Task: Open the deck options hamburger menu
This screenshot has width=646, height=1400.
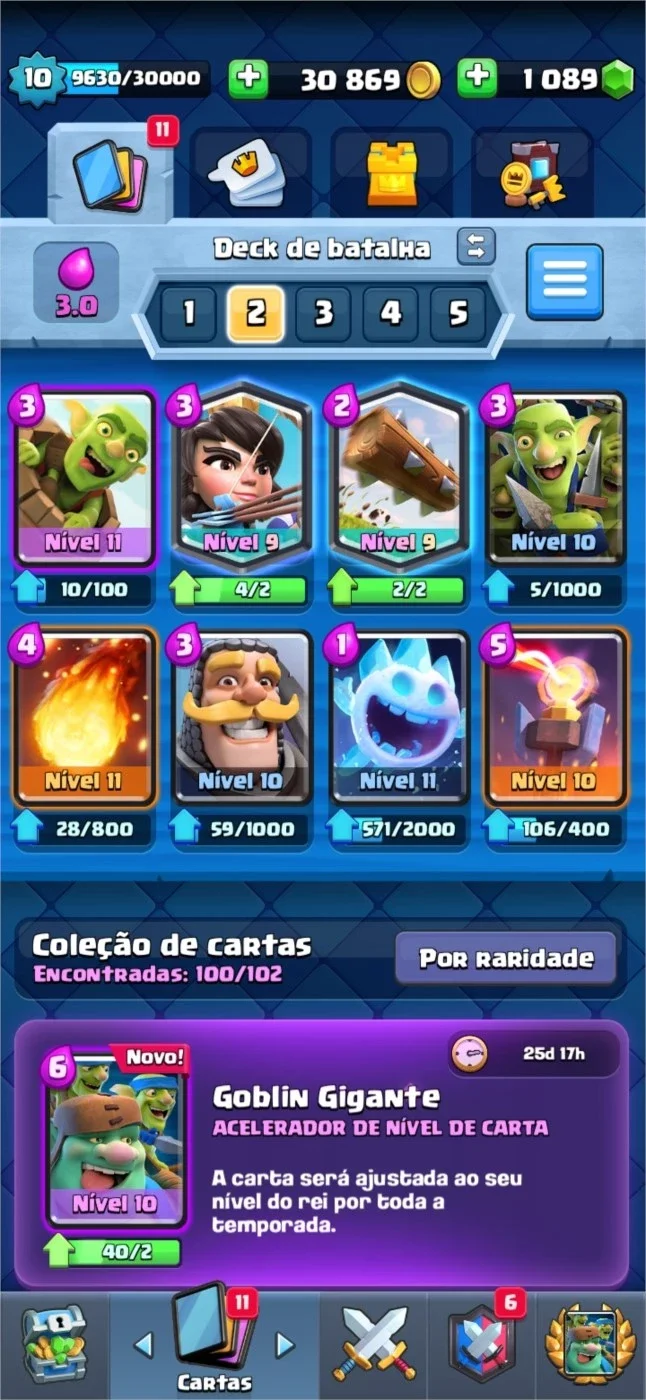Action: (x=565, y=282)
